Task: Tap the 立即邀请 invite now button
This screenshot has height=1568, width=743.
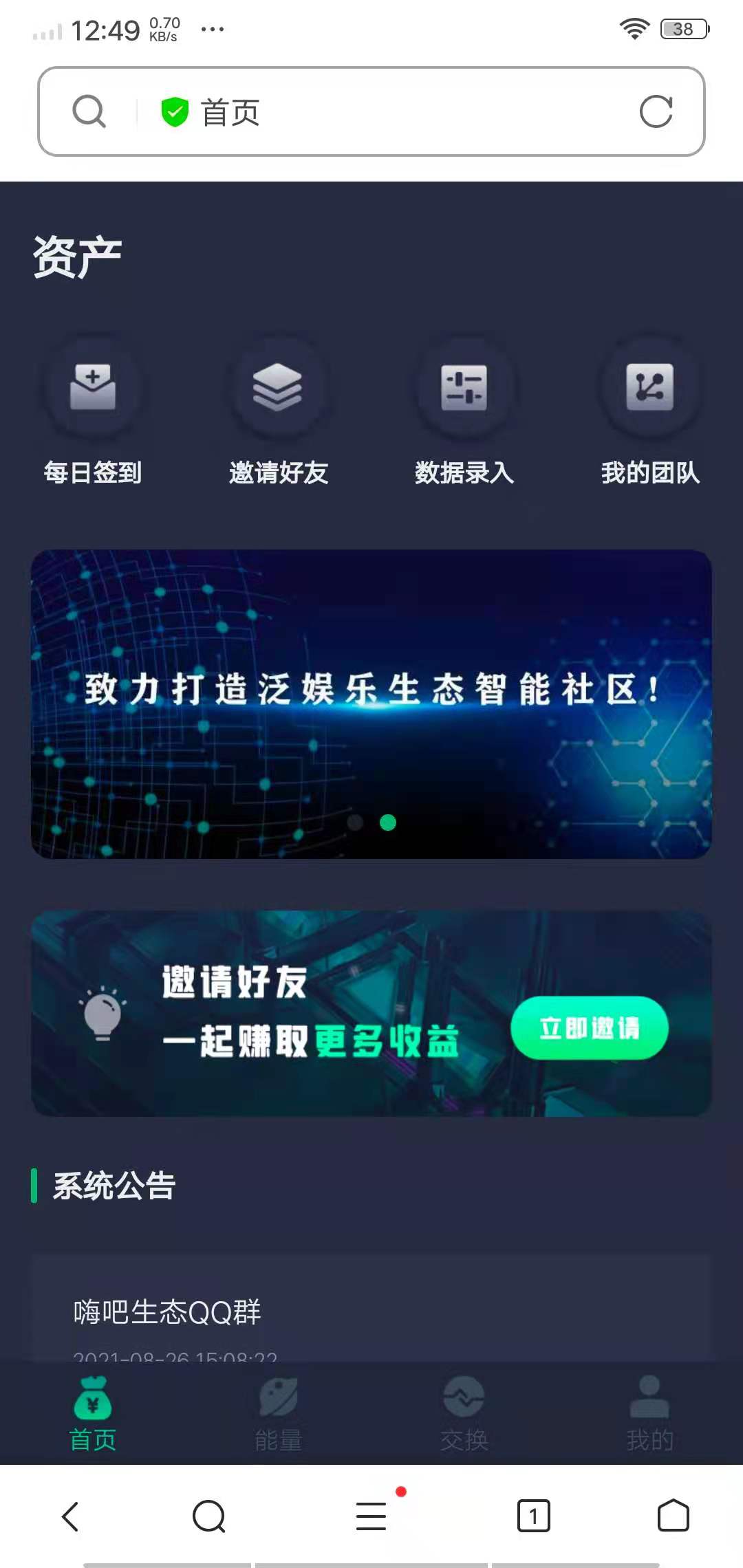Action: tap(588, 1027)
